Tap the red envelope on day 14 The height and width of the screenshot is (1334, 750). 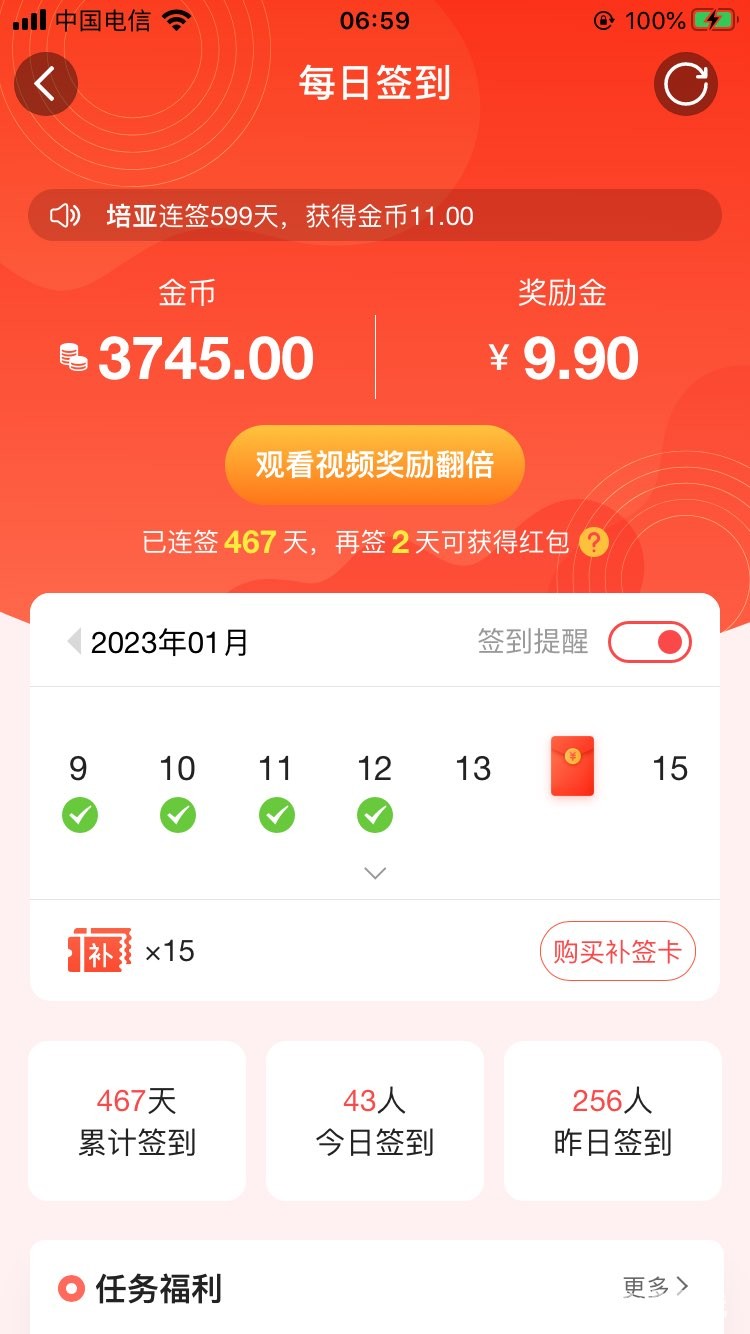pos(572,767)
